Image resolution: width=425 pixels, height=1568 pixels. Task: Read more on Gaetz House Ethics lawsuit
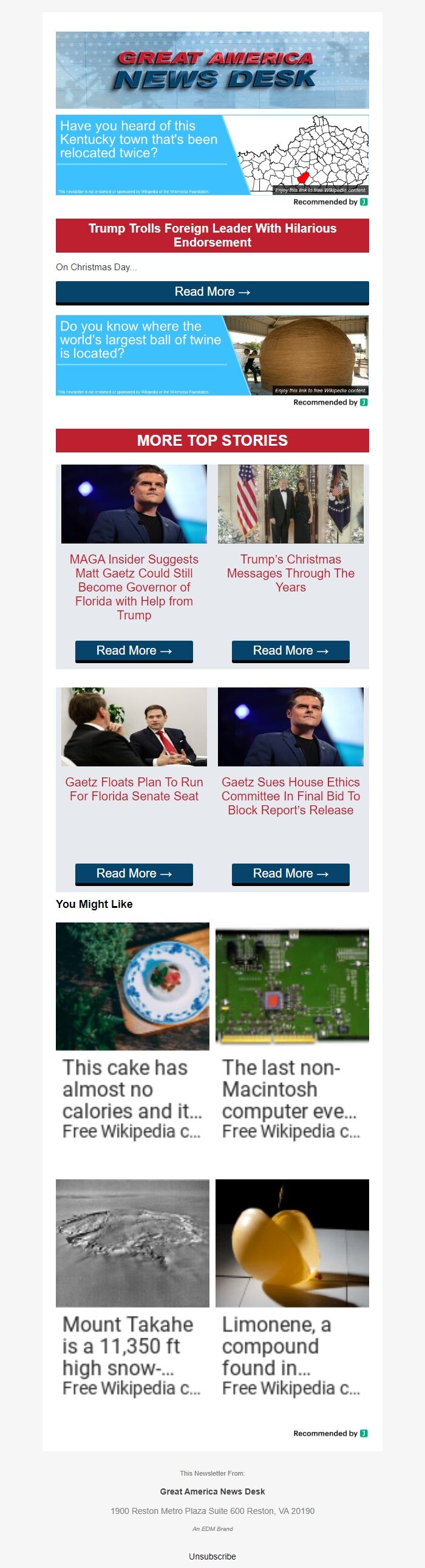coord(290,873)
